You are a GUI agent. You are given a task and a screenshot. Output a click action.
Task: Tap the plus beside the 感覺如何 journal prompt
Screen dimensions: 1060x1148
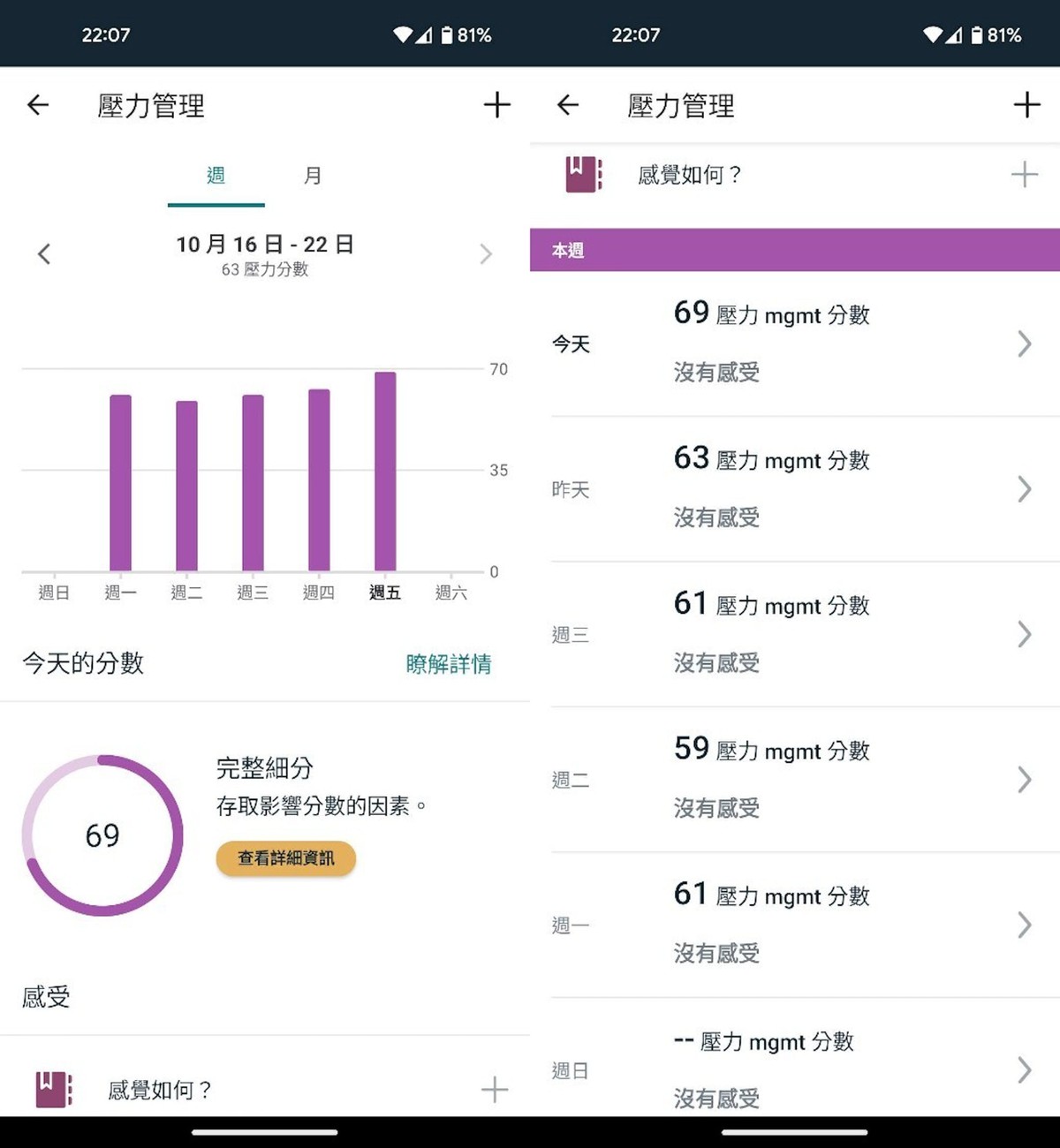tap(495, 1089)
